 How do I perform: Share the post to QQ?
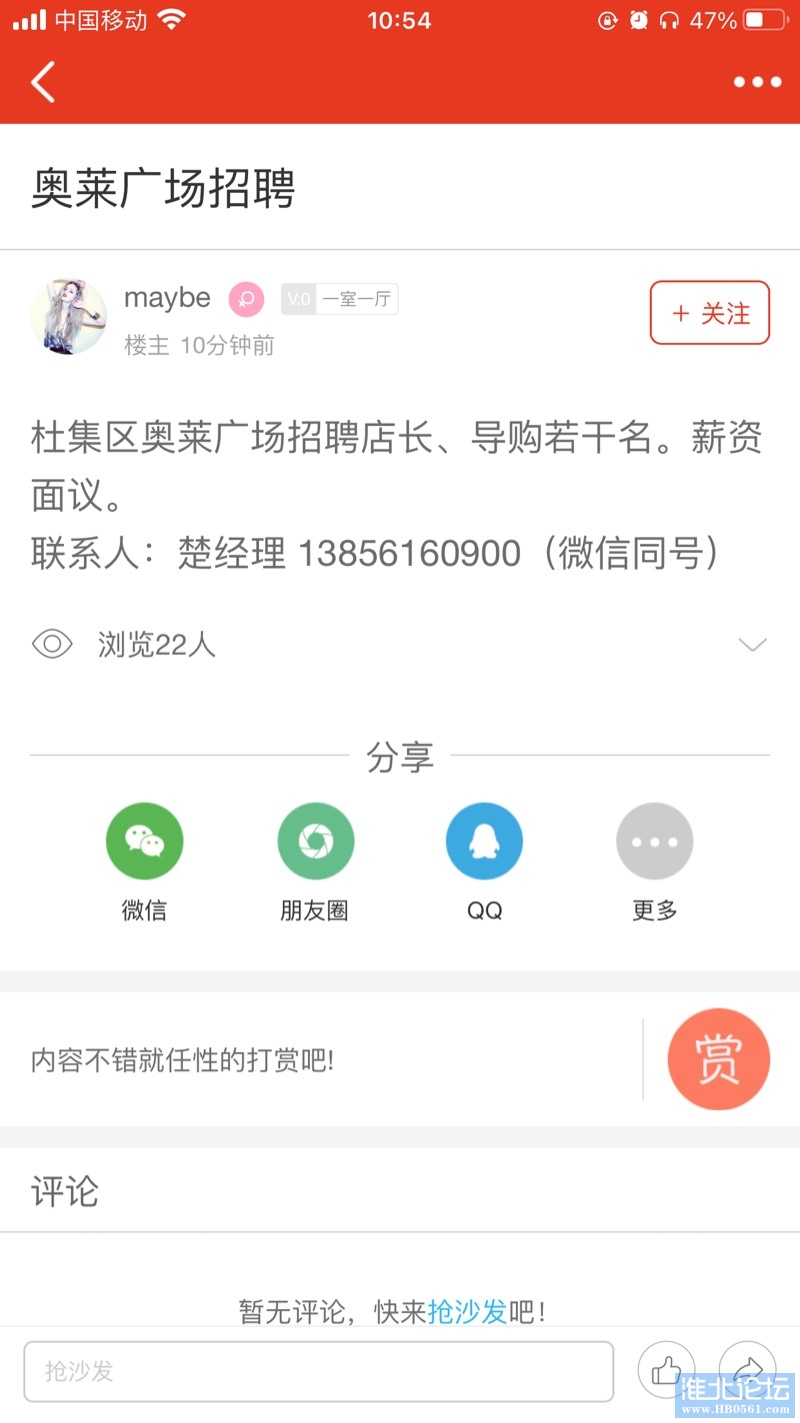click(484, 842)
